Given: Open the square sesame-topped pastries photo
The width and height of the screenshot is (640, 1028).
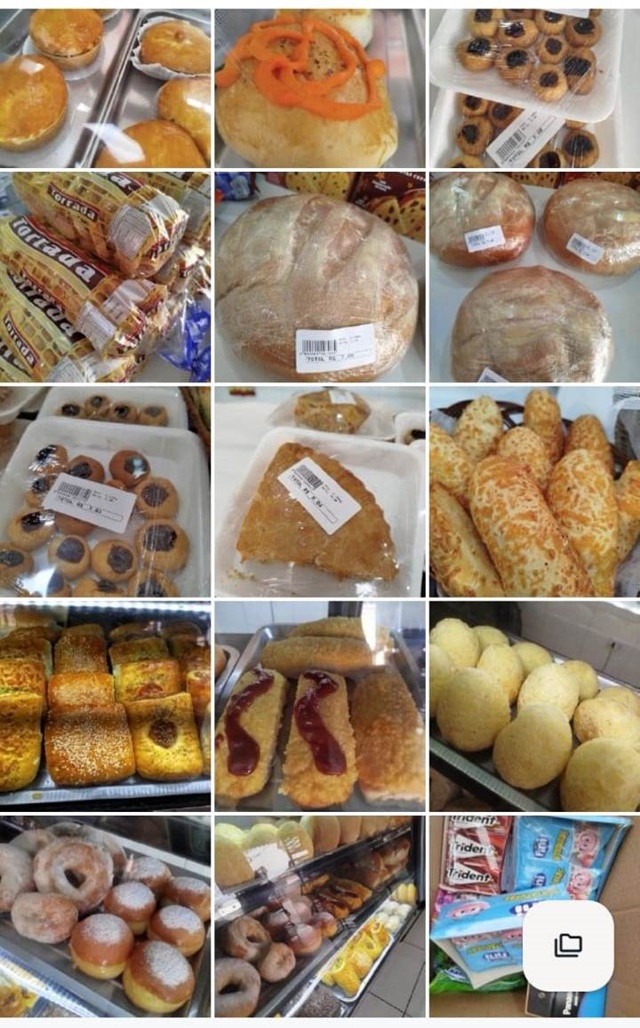Looking at the screenshot, I should pos(105,706).
